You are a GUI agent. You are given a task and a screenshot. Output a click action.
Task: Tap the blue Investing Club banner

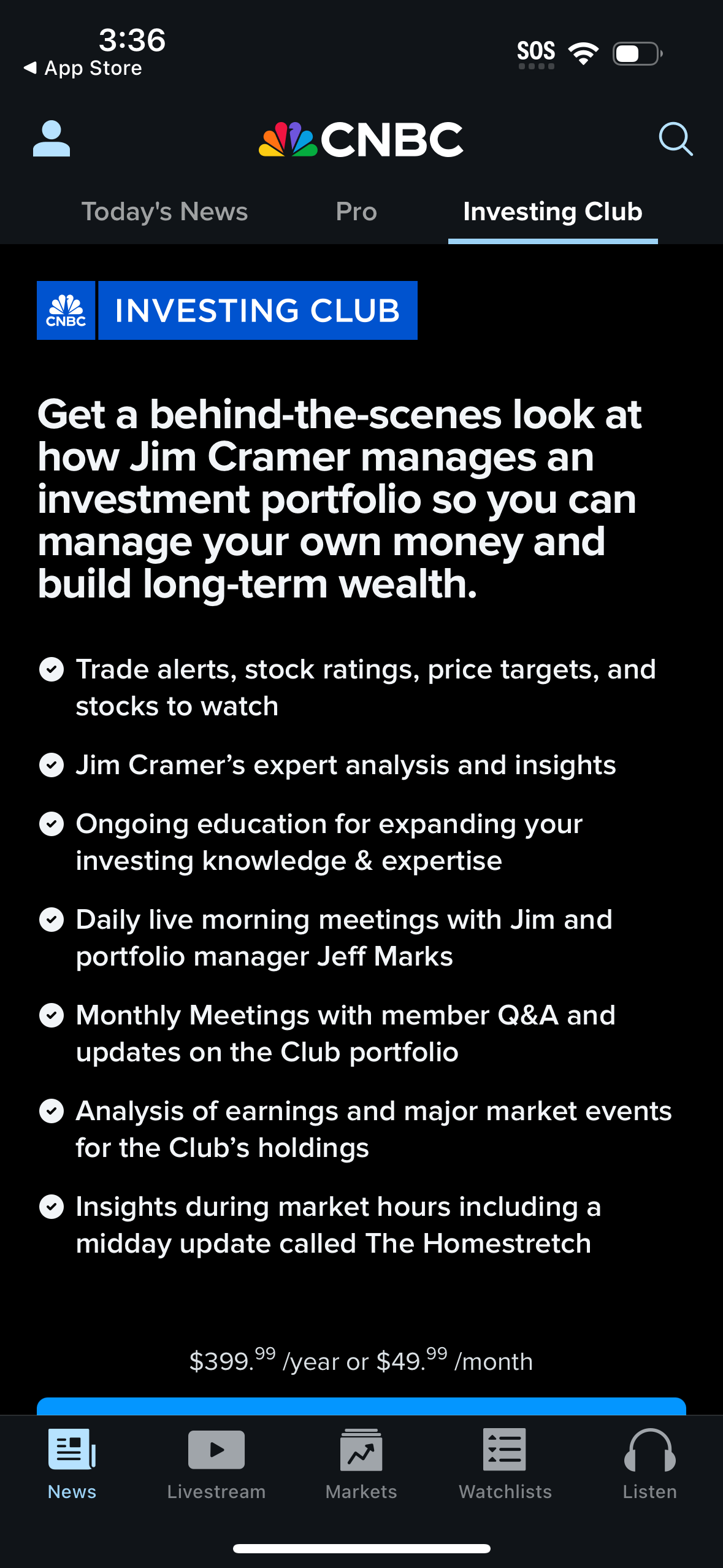226,310
